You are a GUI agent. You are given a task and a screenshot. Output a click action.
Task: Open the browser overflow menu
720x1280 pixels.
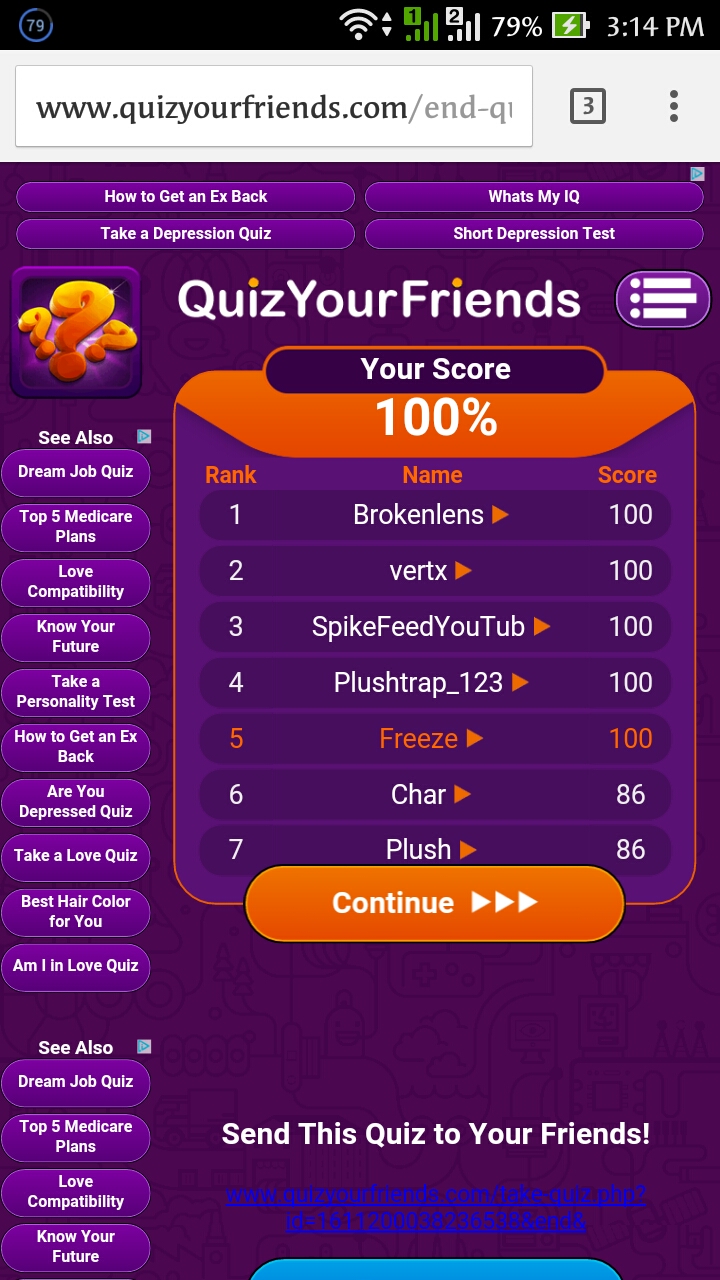(674, 106)
